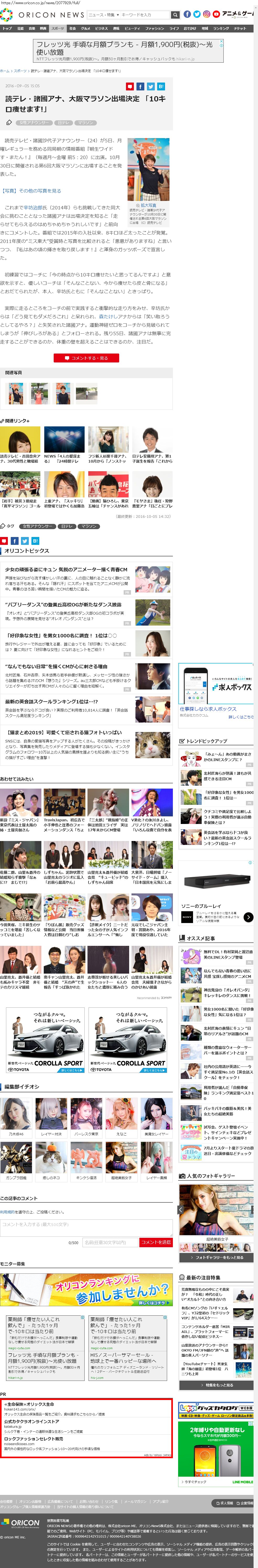Screen dimensions: 258x1568
Task: Tap the red コメントする・見る button
Action: (86, 358)
